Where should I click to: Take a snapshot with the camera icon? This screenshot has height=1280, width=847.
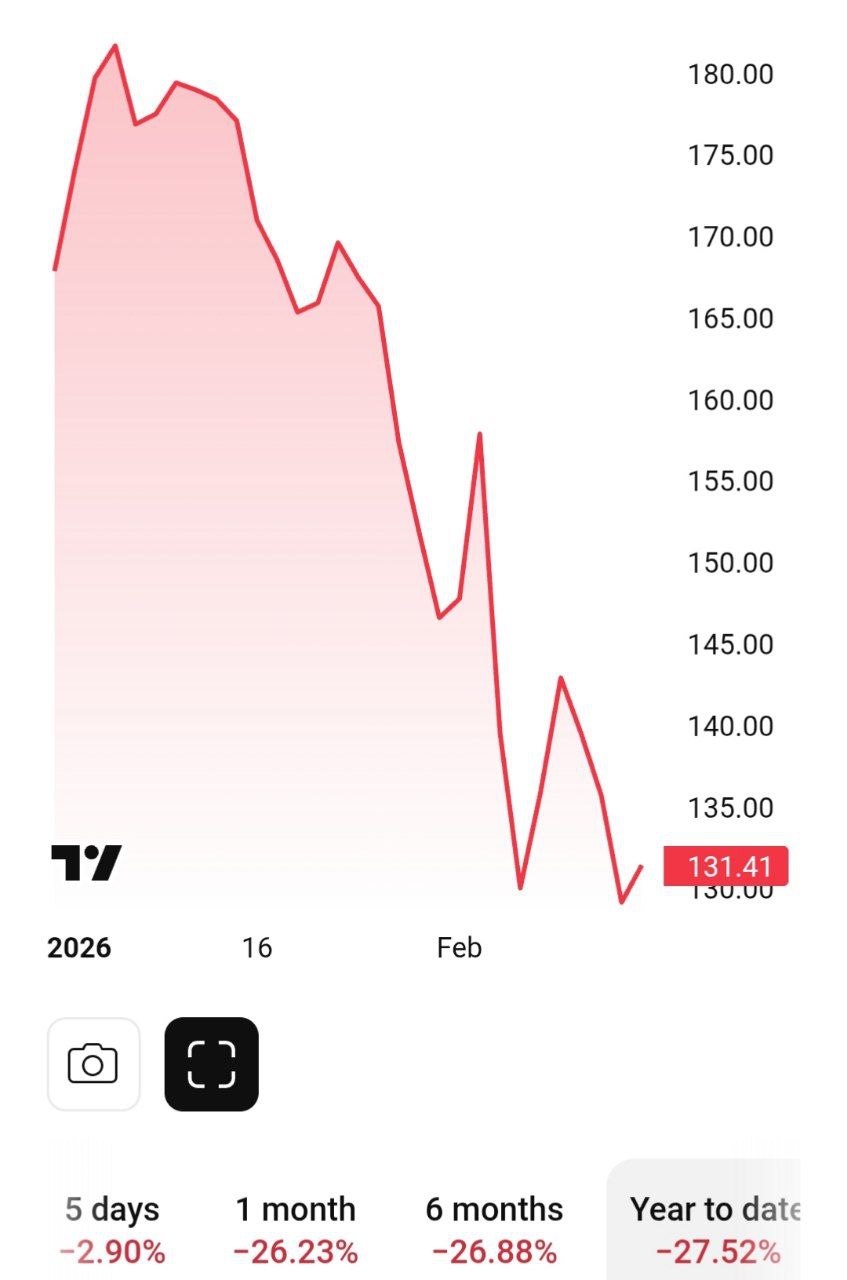(93, 1064)
